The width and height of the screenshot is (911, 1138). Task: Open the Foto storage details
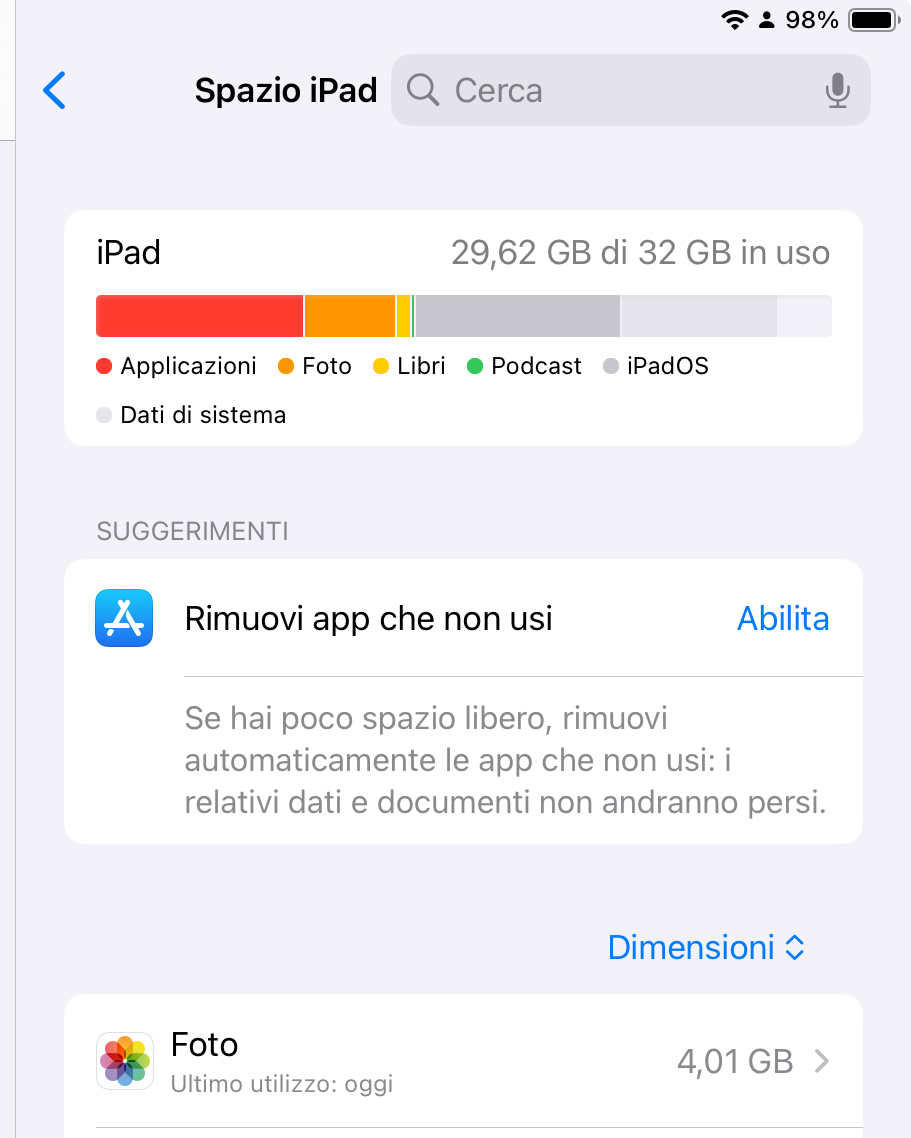(x=463, y=1061)
